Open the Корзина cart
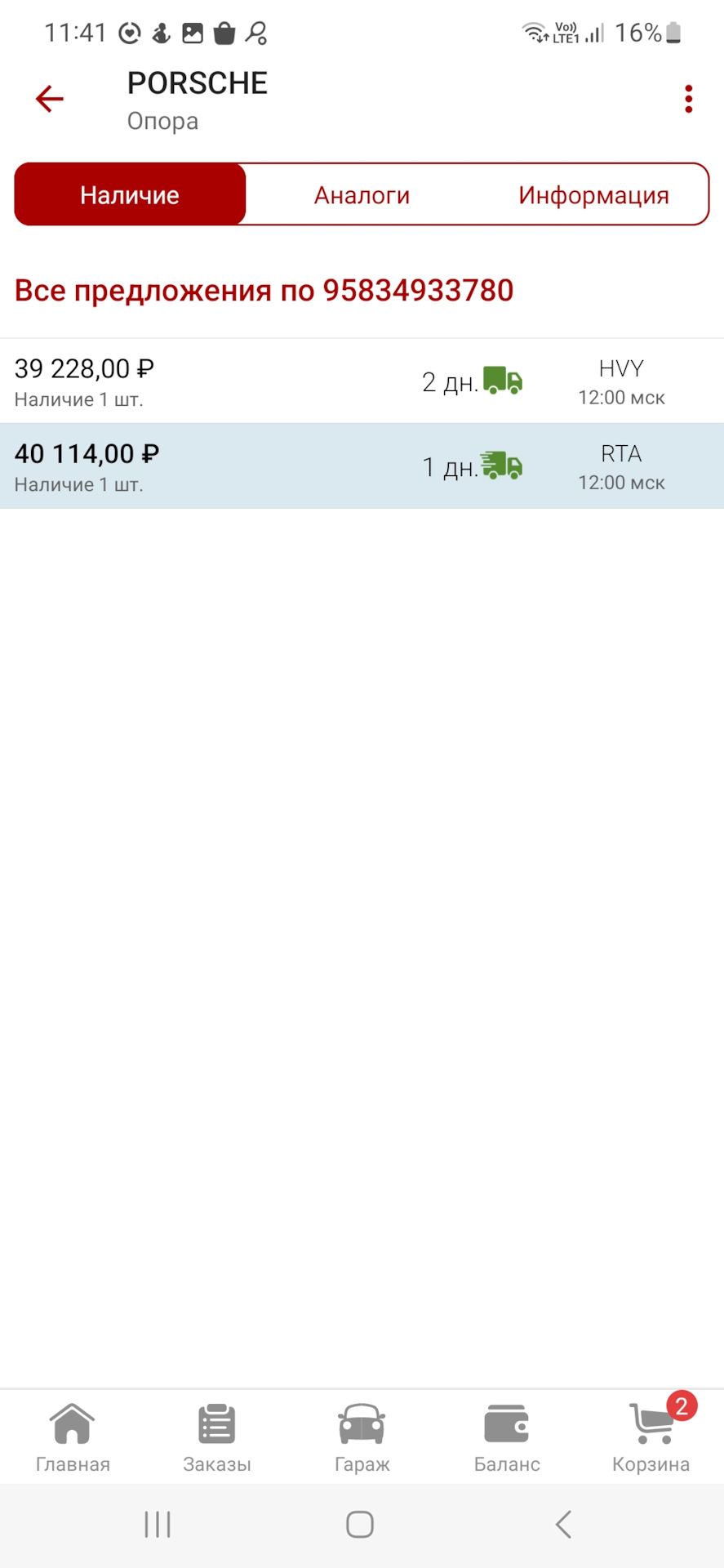This screenshot has height=1568, width=724. pyautogui.click(x=651, y=1439)
